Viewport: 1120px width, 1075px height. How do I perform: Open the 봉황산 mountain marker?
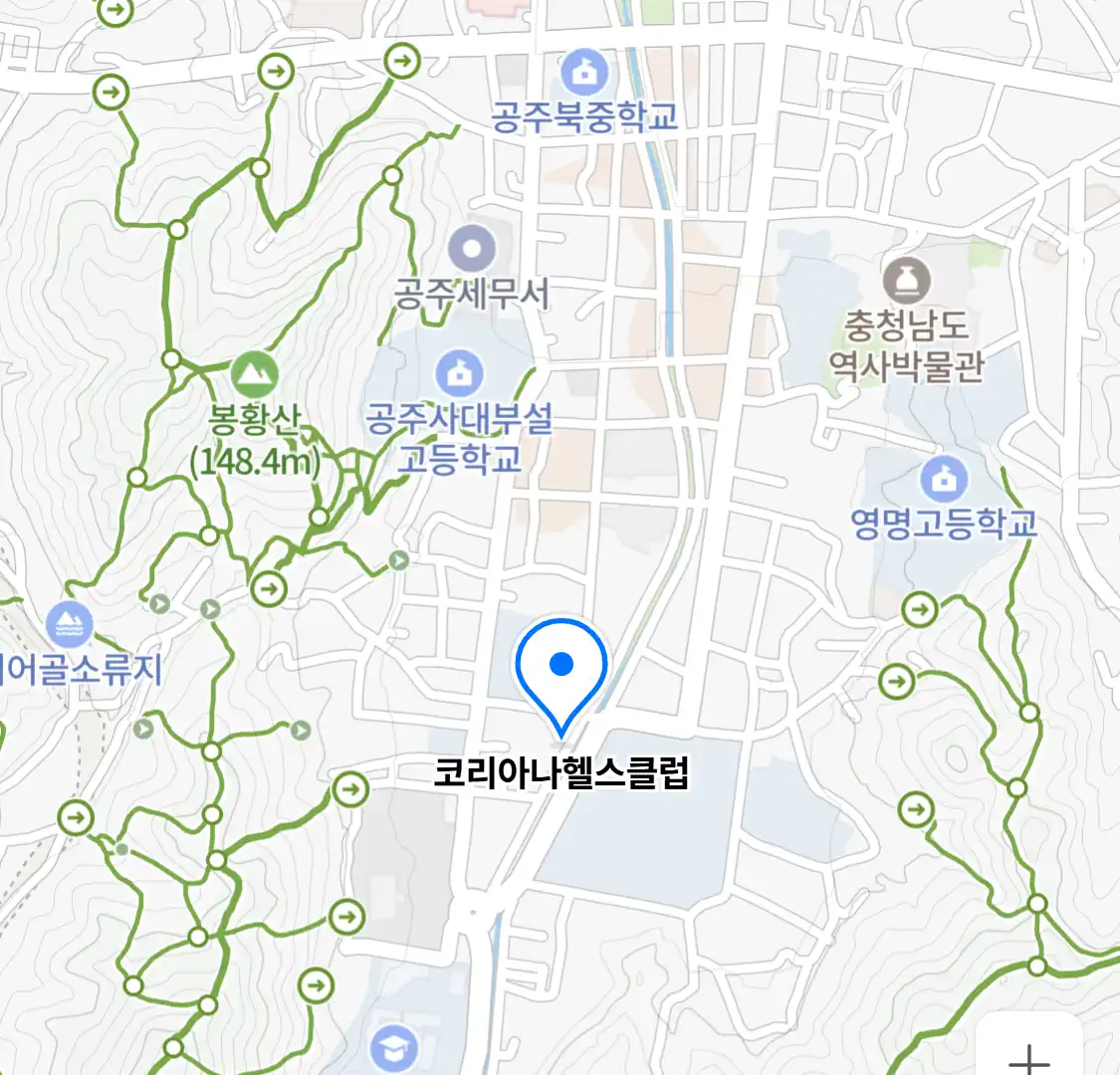pos(255,374)
